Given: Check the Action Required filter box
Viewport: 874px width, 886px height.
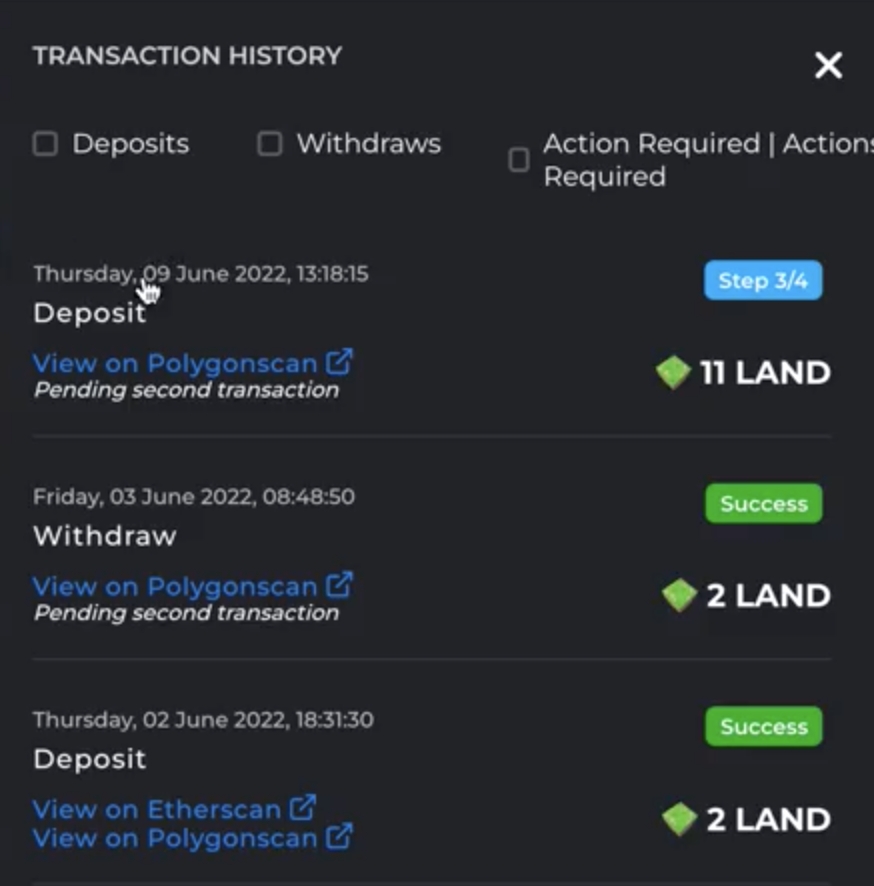Looking at the screenshot, I should [518, 160].
